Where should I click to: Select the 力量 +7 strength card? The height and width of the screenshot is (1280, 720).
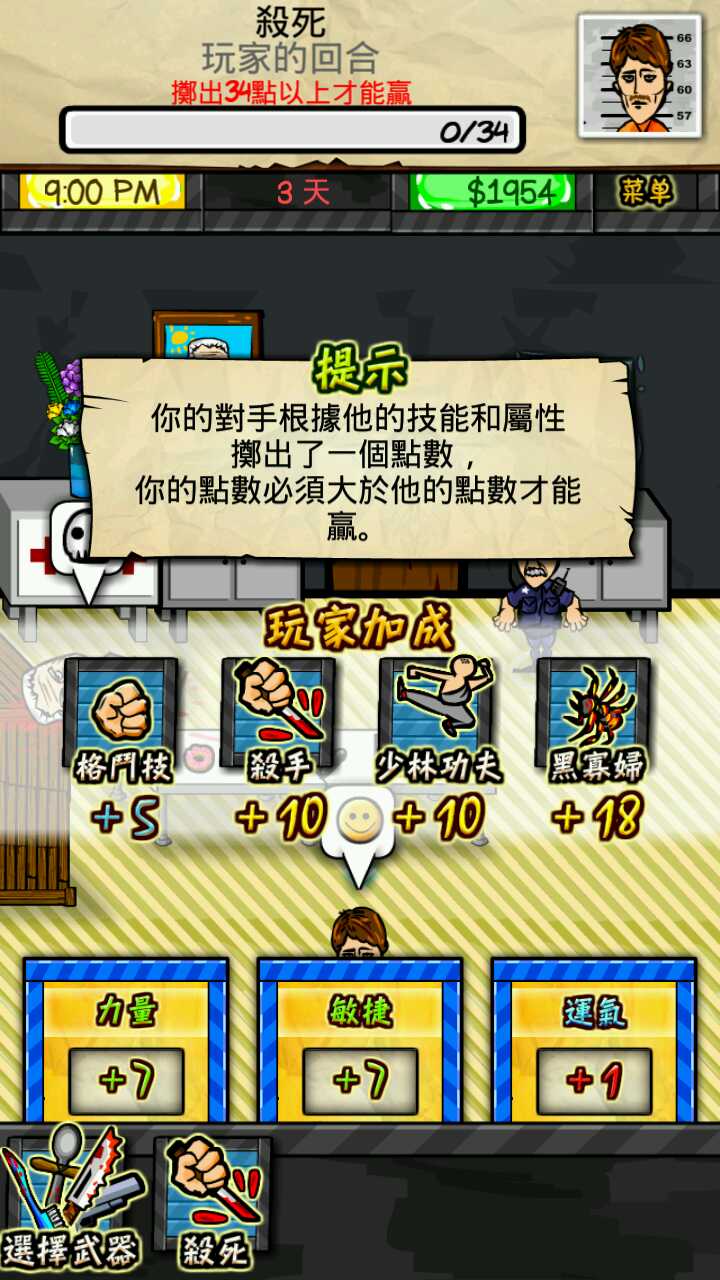point(126,1040)
